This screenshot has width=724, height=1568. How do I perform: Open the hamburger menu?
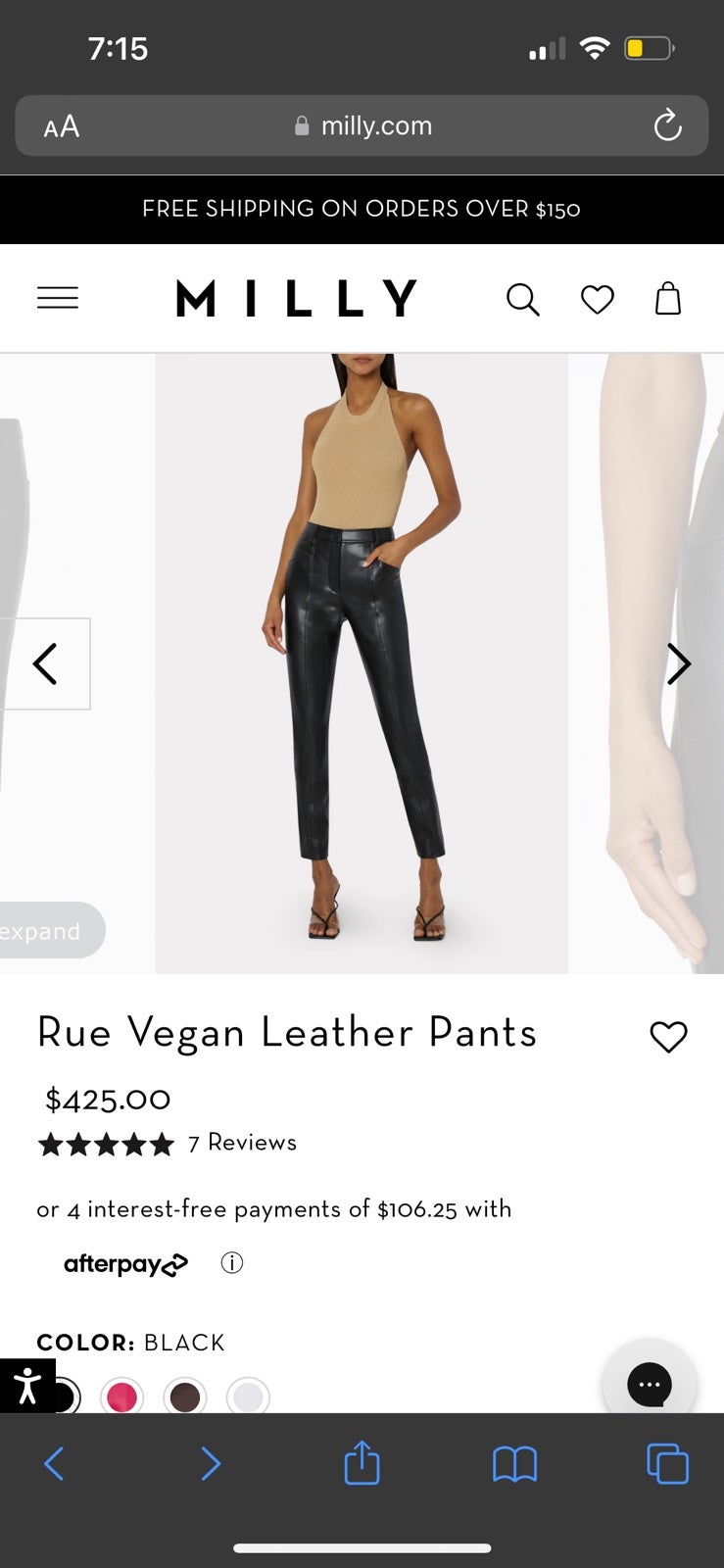(x=58, y=298)
